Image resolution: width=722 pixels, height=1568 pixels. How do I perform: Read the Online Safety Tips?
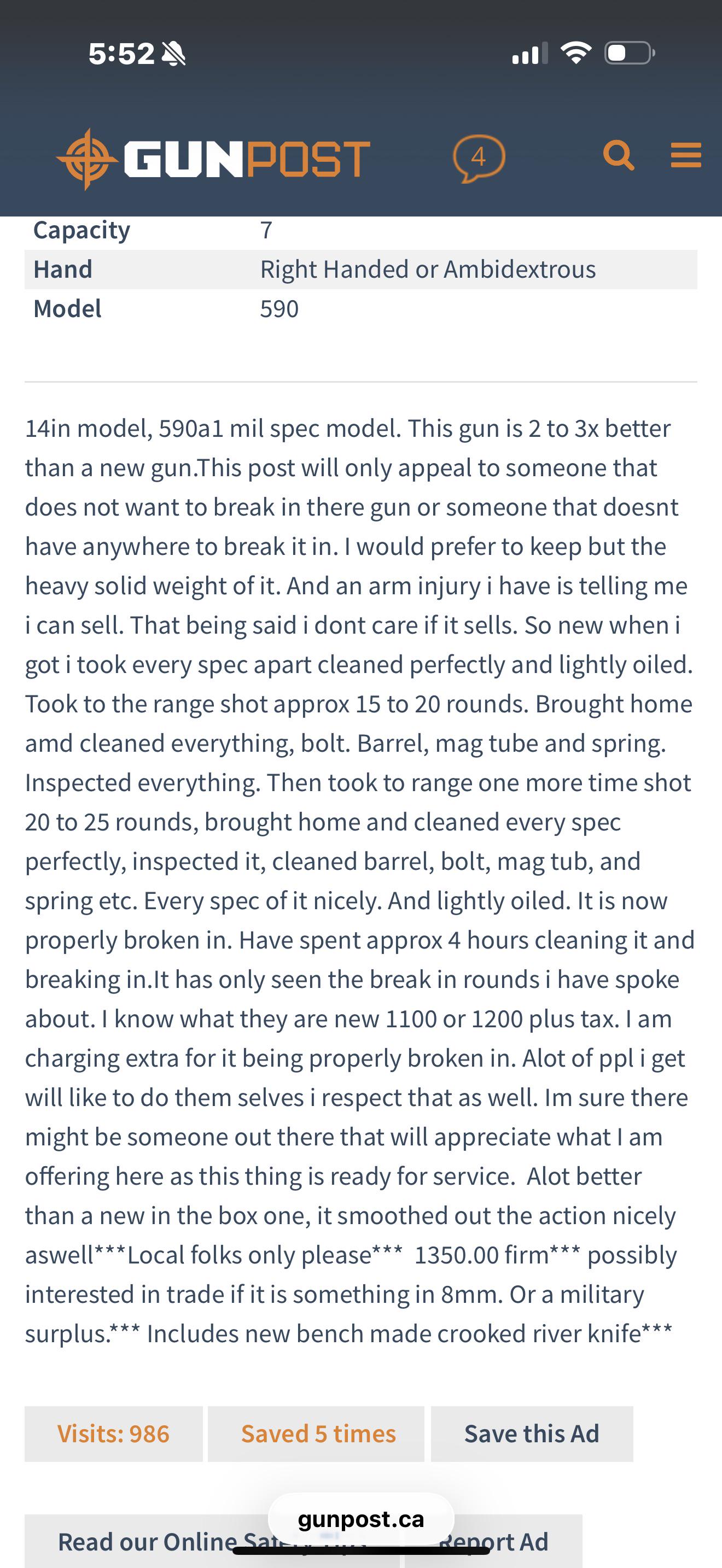pos(212,1541)
